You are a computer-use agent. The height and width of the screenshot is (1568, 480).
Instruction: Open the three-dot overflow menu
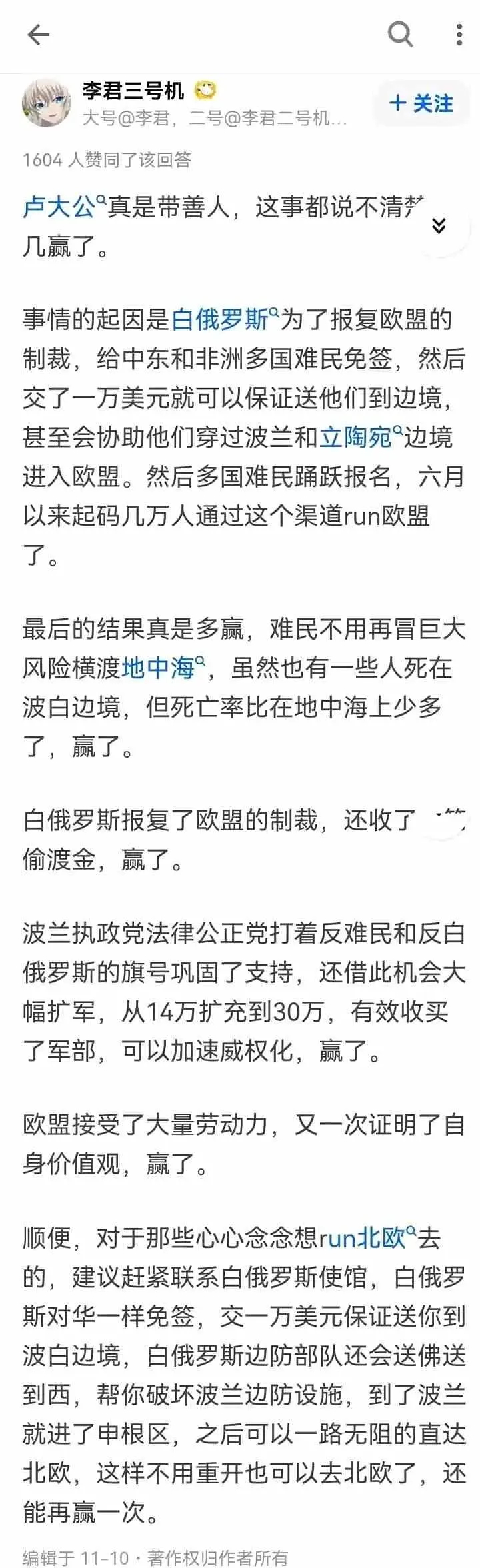[459, 34]
